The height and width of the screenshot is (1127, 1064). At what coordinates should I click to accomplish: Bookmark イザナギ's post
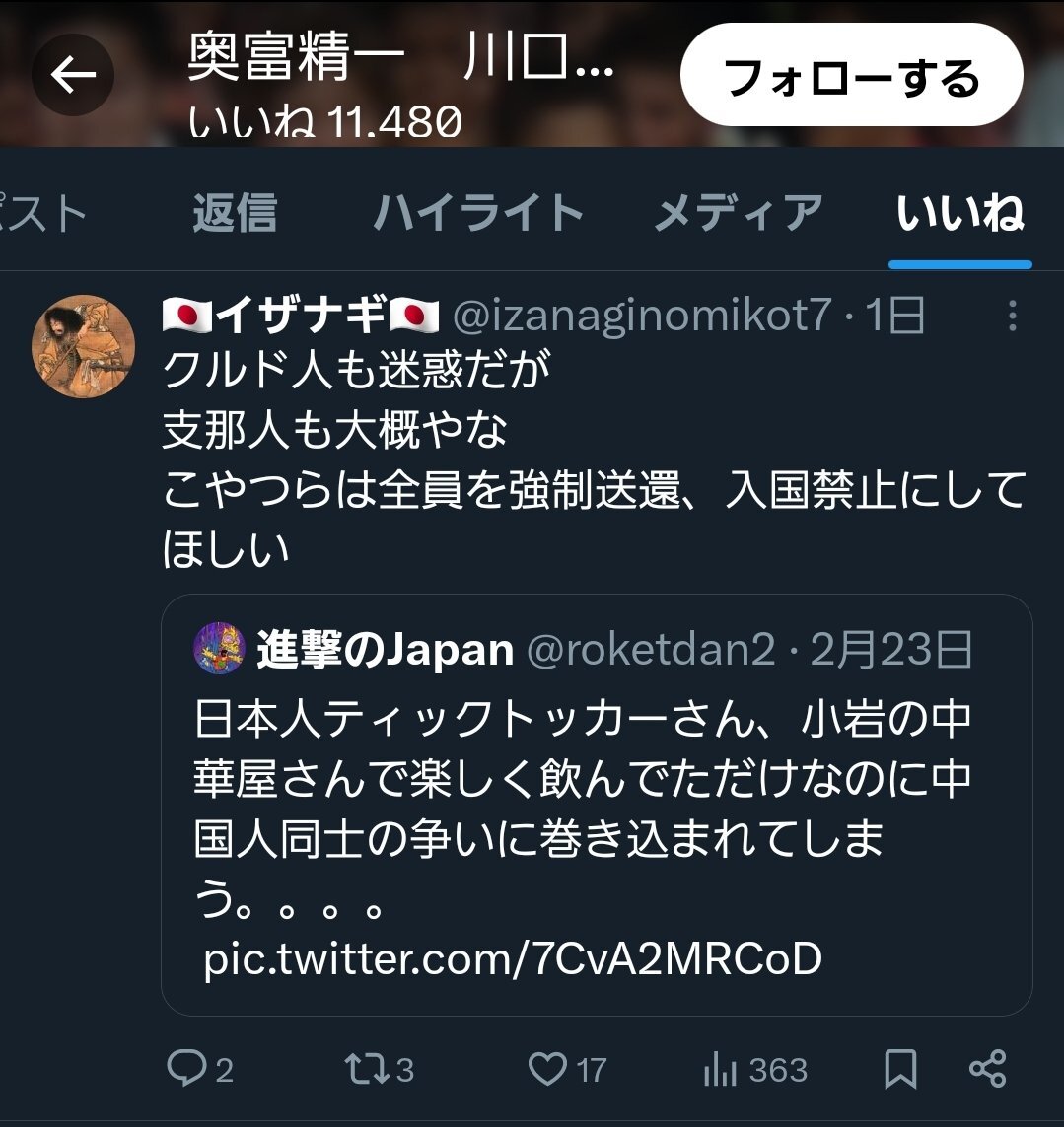click(900, 1070)
